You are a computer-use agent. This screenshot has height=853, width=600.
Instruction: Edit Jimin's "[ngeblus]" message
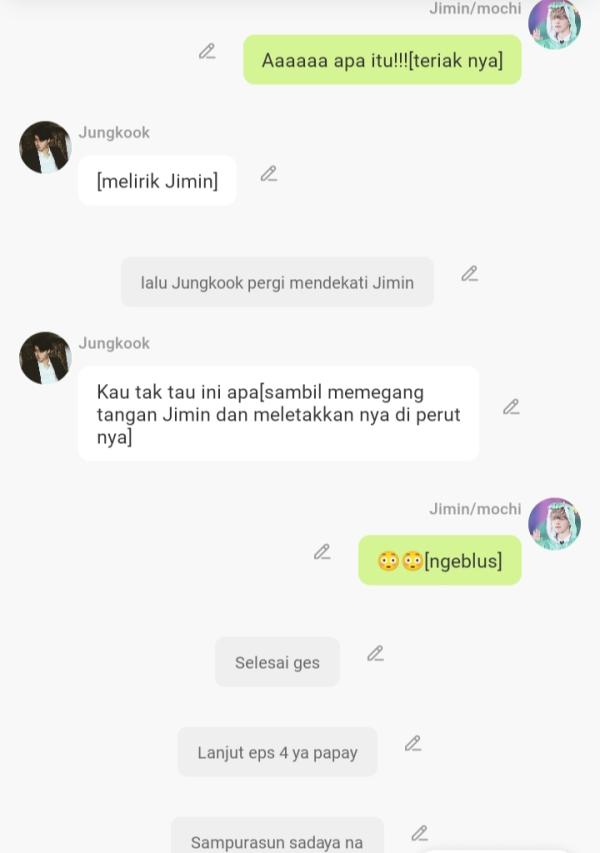click(322, 552)
